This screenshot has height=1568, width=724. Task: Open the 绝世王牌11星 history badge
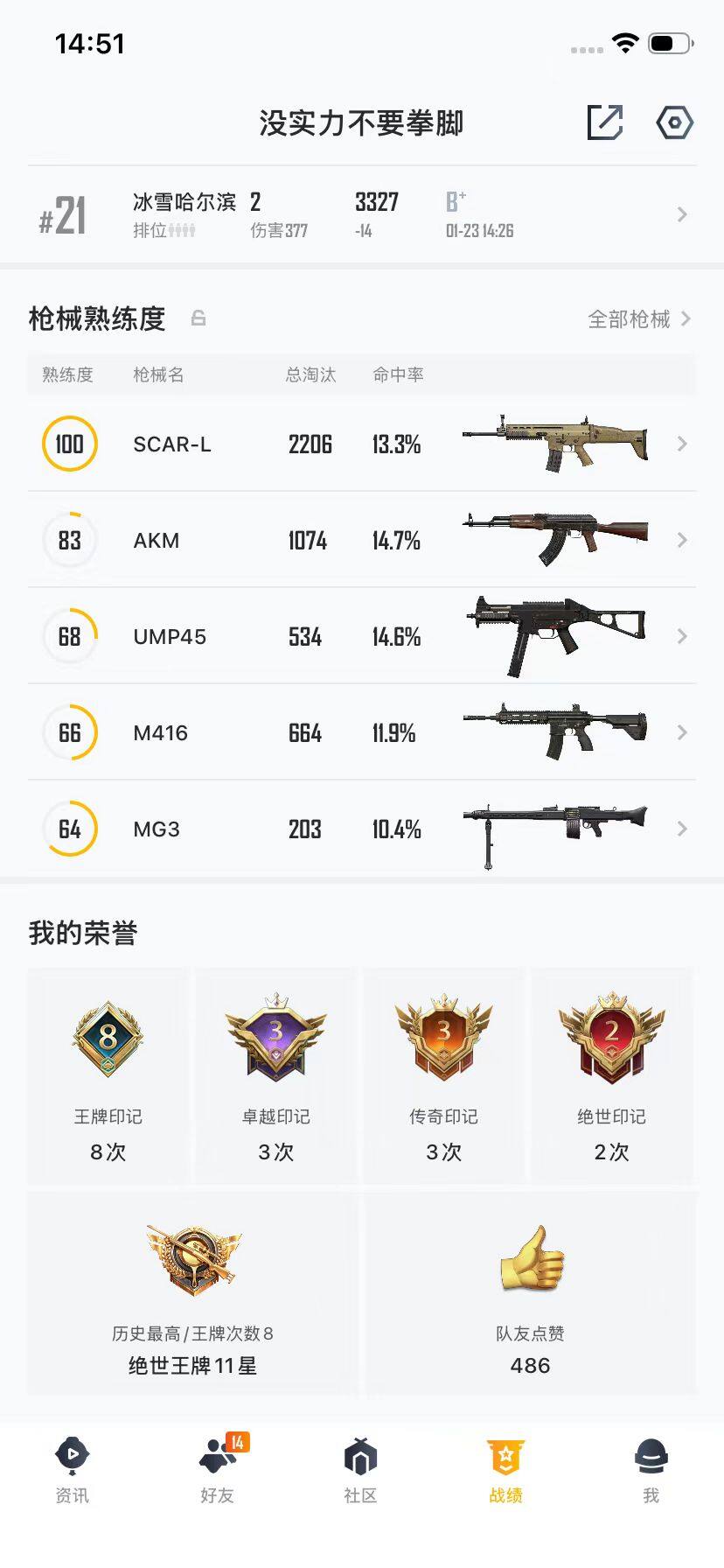[x=192, y=1286]
